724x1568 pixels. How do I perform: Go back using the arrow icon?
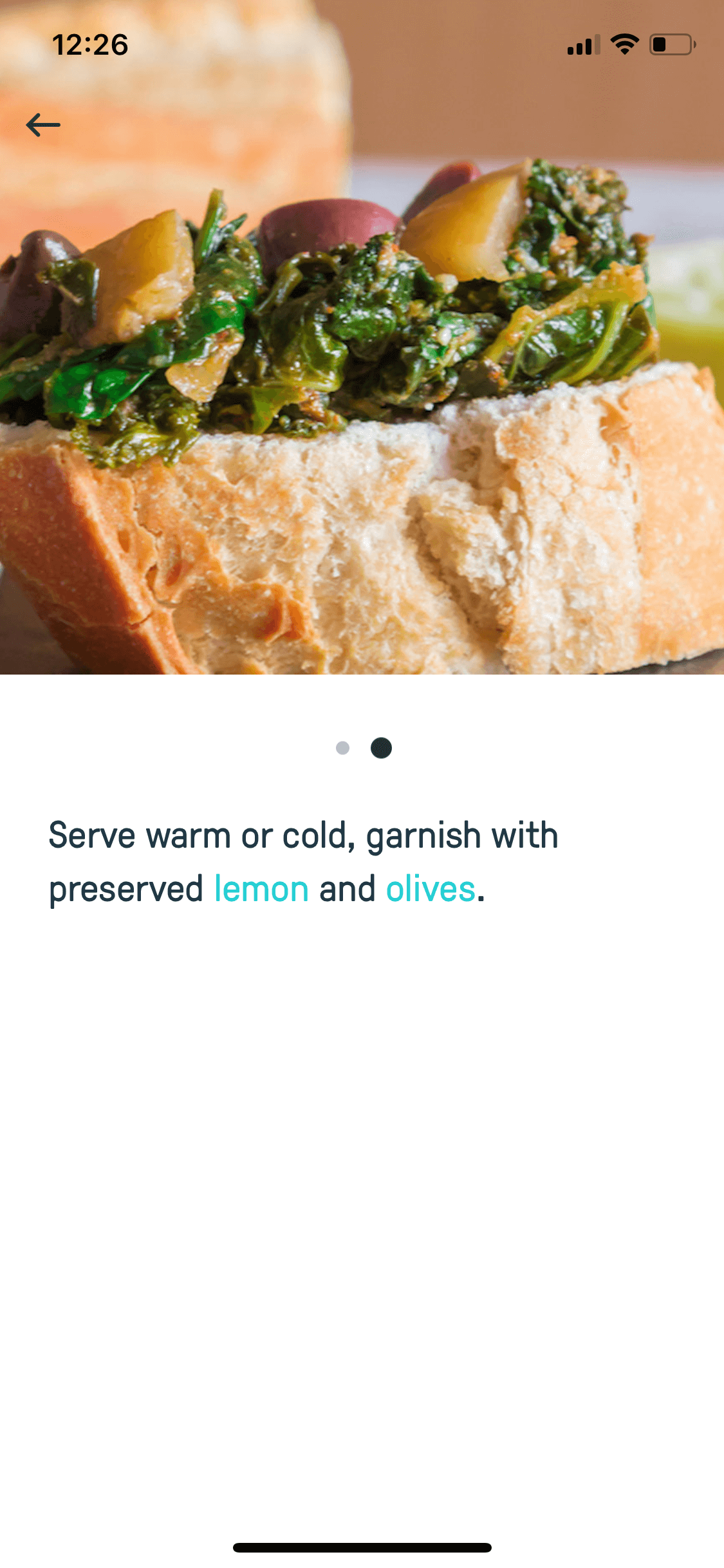(43, 125)
